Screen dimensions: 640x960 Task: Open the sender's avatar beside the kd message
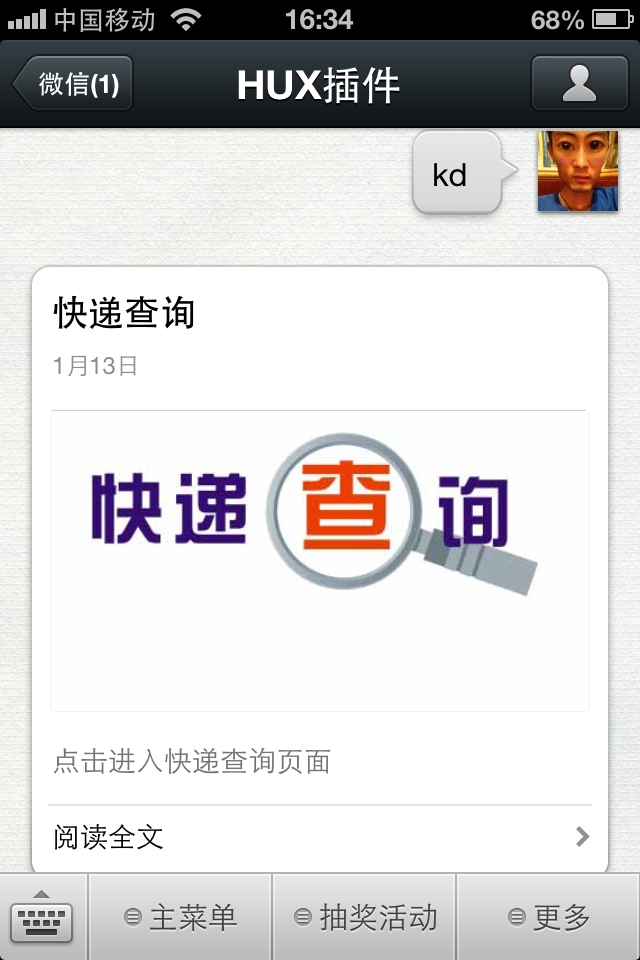click(x=577, y=171)
